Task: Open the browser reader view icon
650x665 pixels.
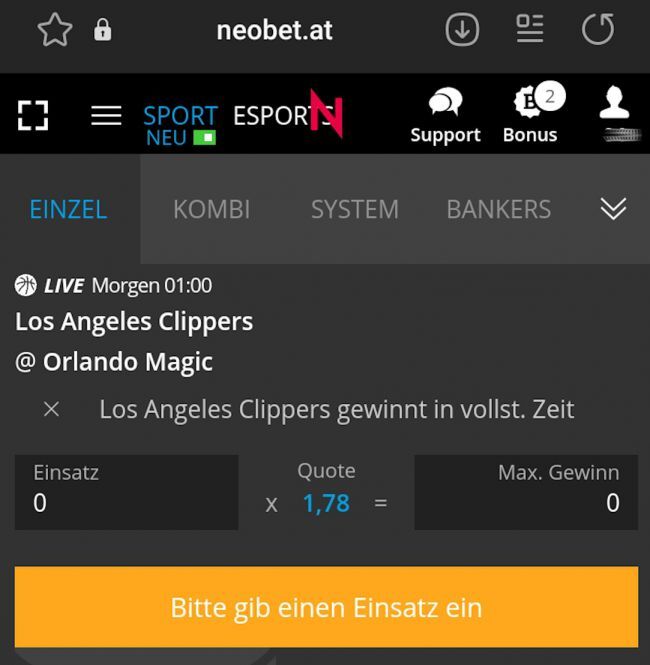Action: 530,30
